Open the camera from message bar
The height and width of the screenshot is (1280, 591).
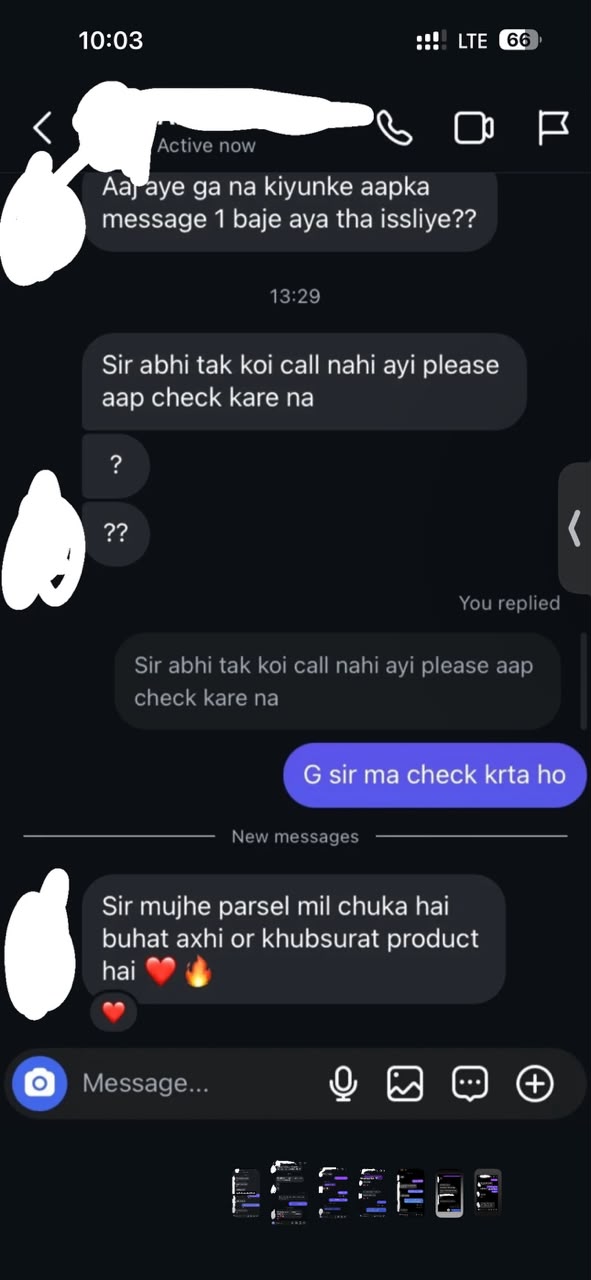[40, 1083]
